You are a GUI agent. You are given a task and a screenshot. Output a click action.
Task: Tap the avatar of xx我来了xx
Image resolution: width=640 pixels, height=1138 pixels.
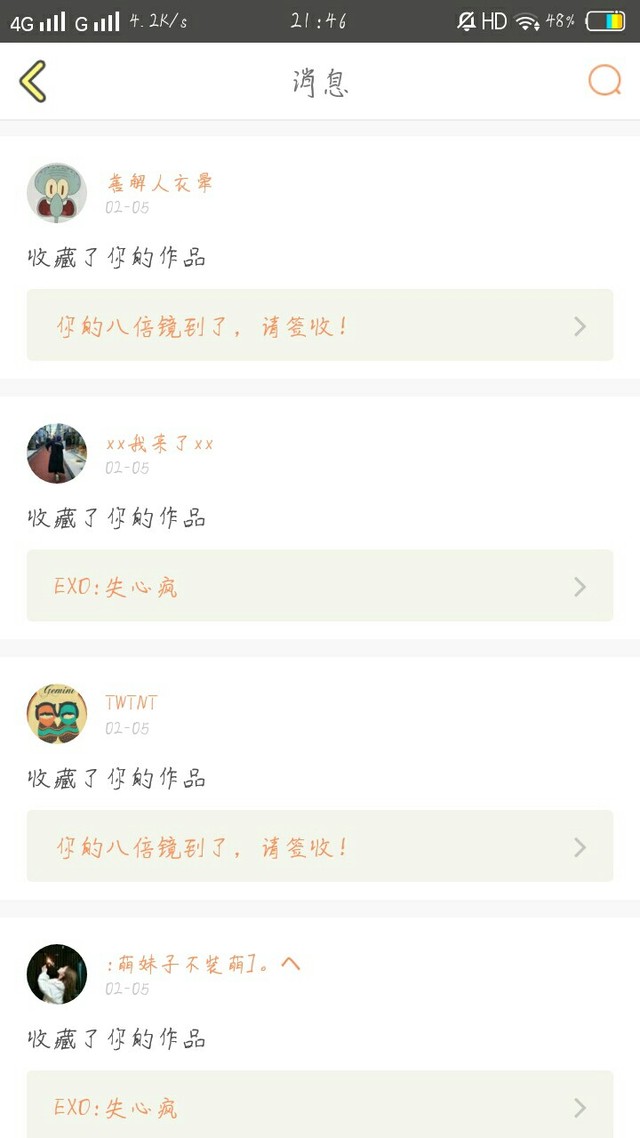click(x=57, y=454)
